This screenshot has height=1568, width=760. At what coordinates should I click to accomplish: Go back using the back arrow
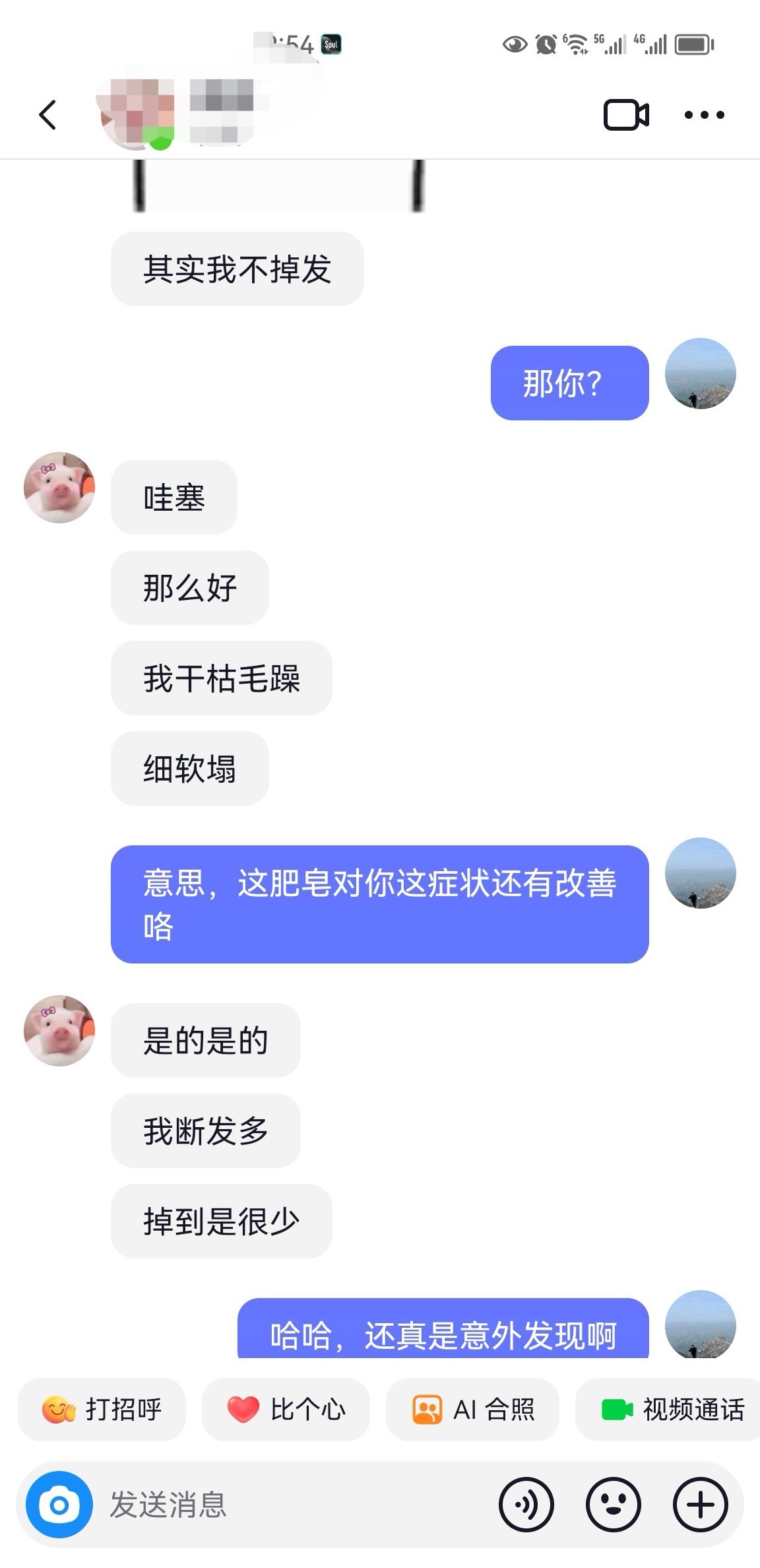click(x=47, y=115)
